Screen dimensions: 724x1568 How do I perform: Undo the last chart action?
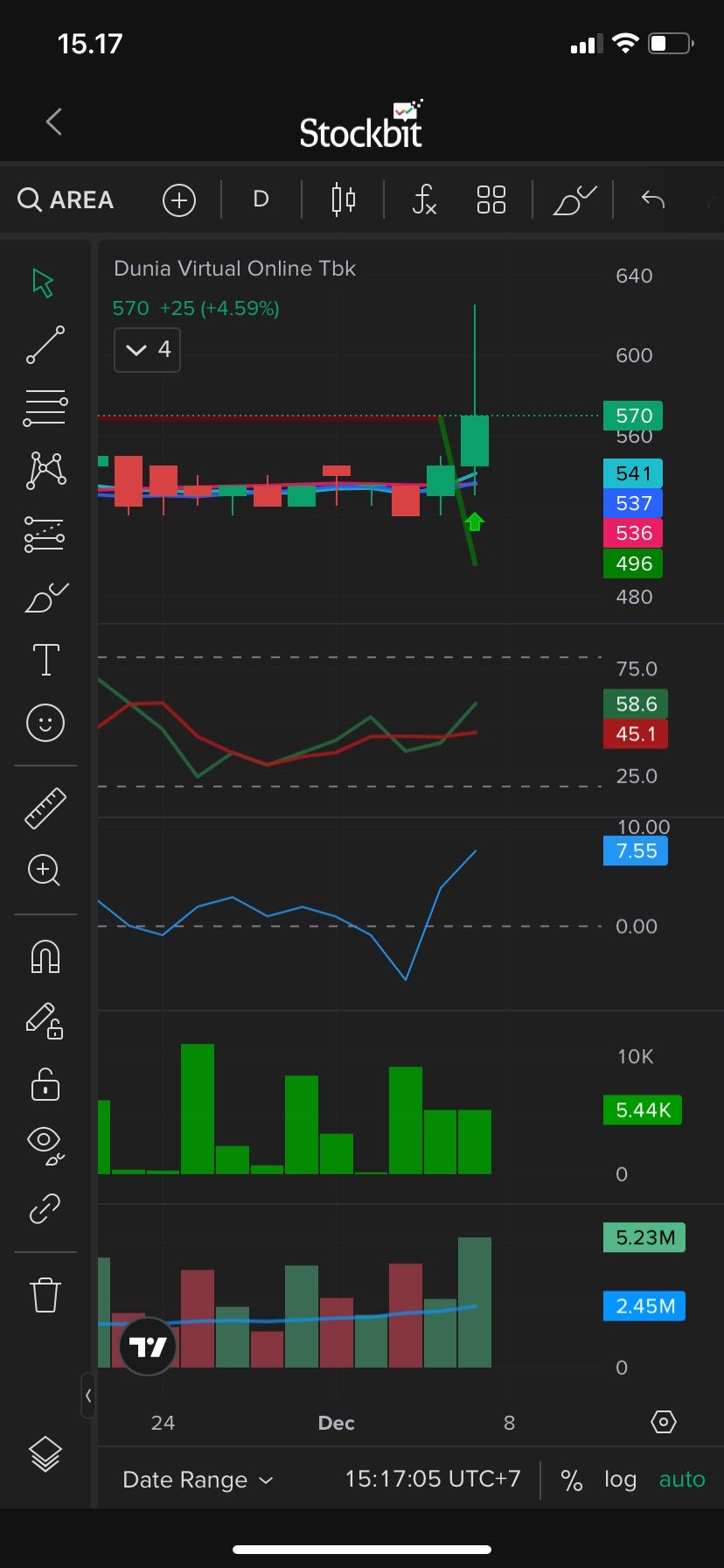tap(652, 199)
